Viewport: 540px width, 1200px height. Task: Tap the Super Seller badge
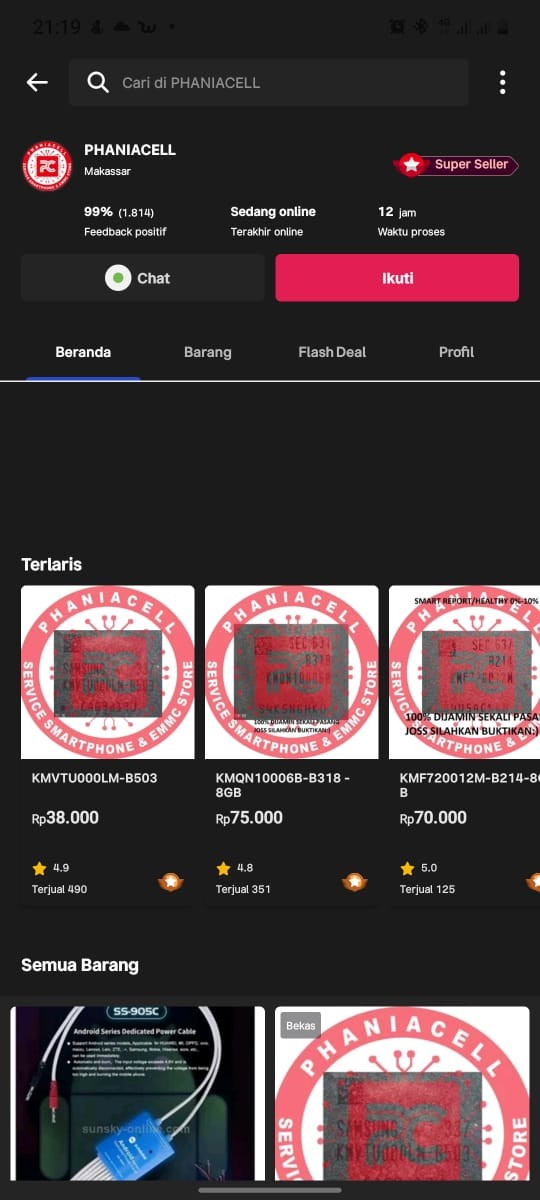tap(456, 165)
